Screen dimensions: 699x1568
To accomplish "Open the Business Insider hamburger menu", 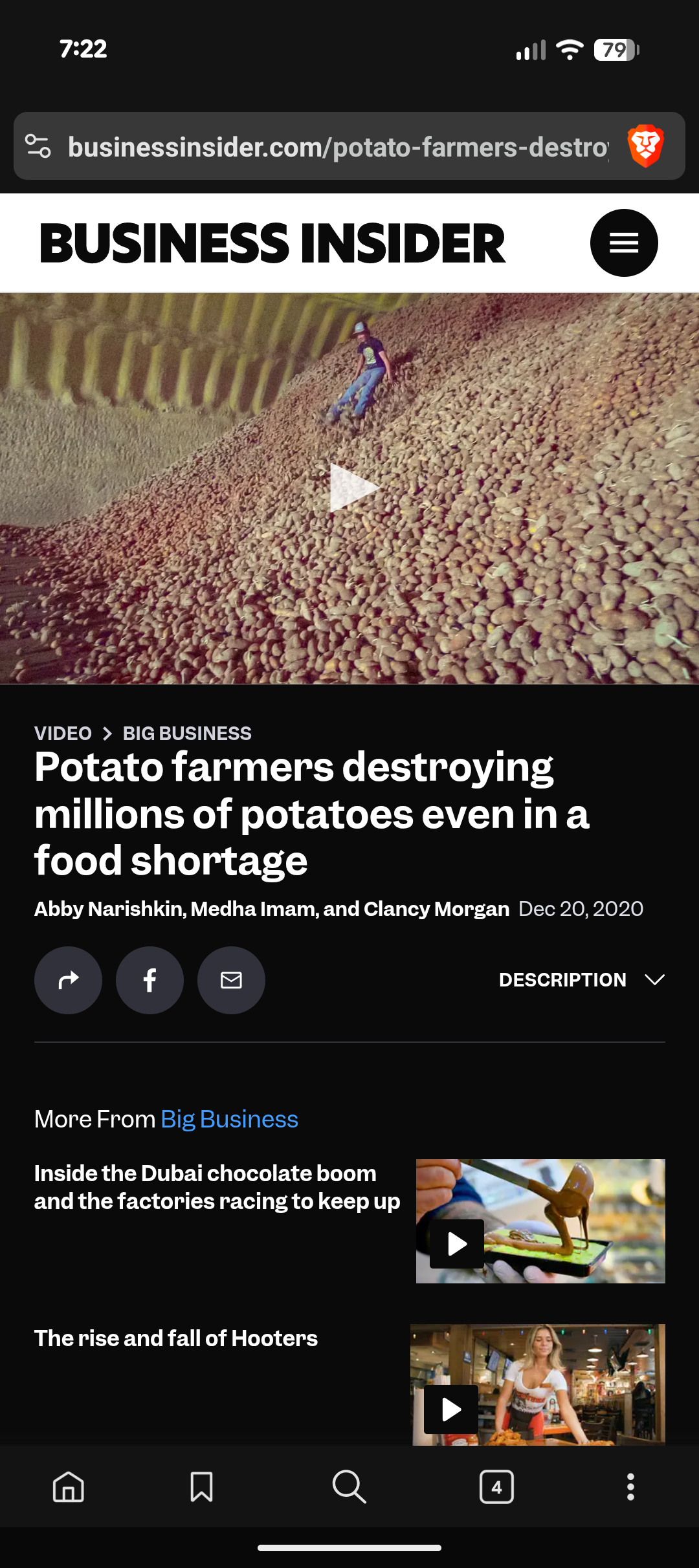I will click(624, 243).
